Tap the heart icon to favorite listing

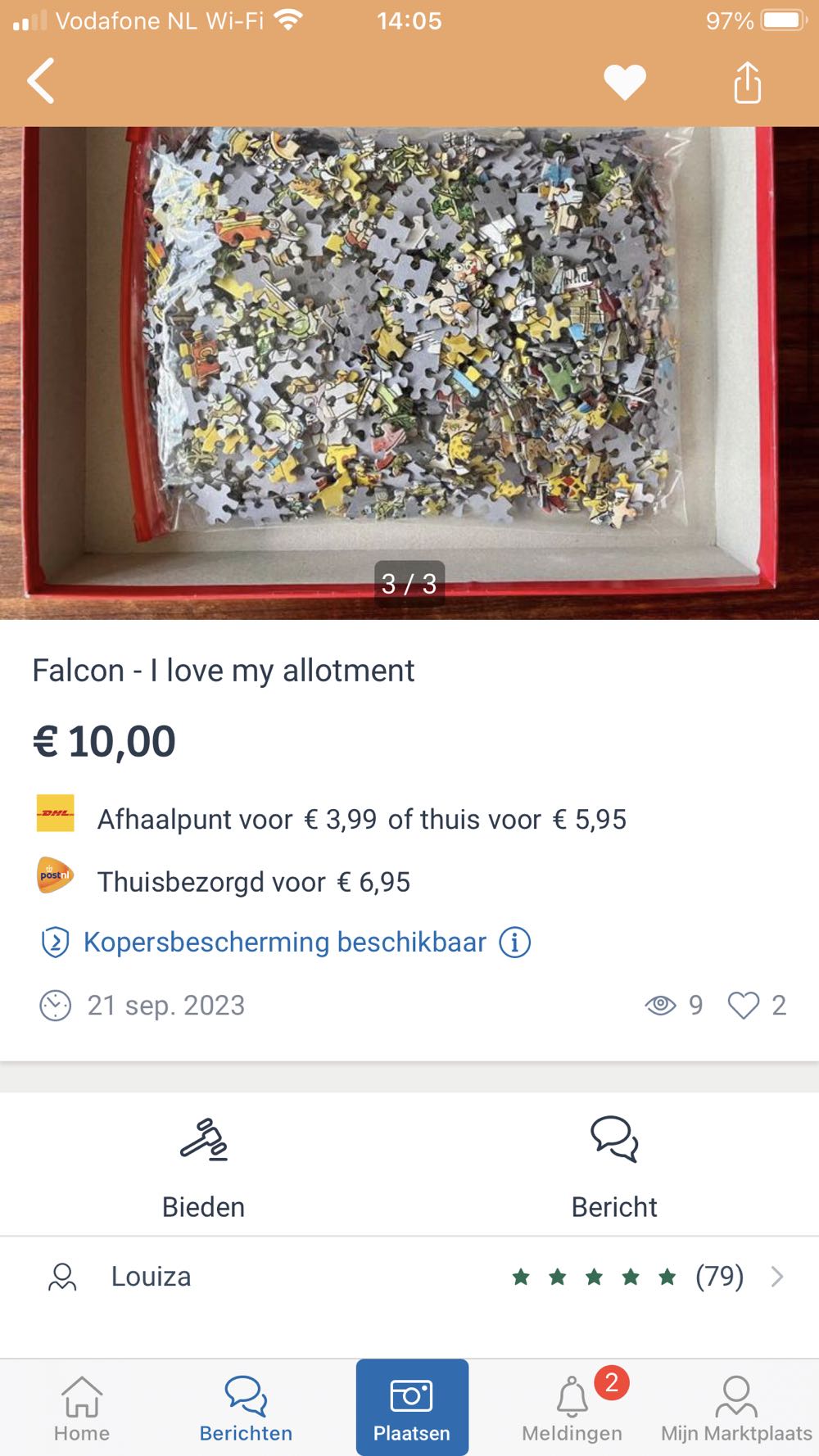tap(625, 82)
